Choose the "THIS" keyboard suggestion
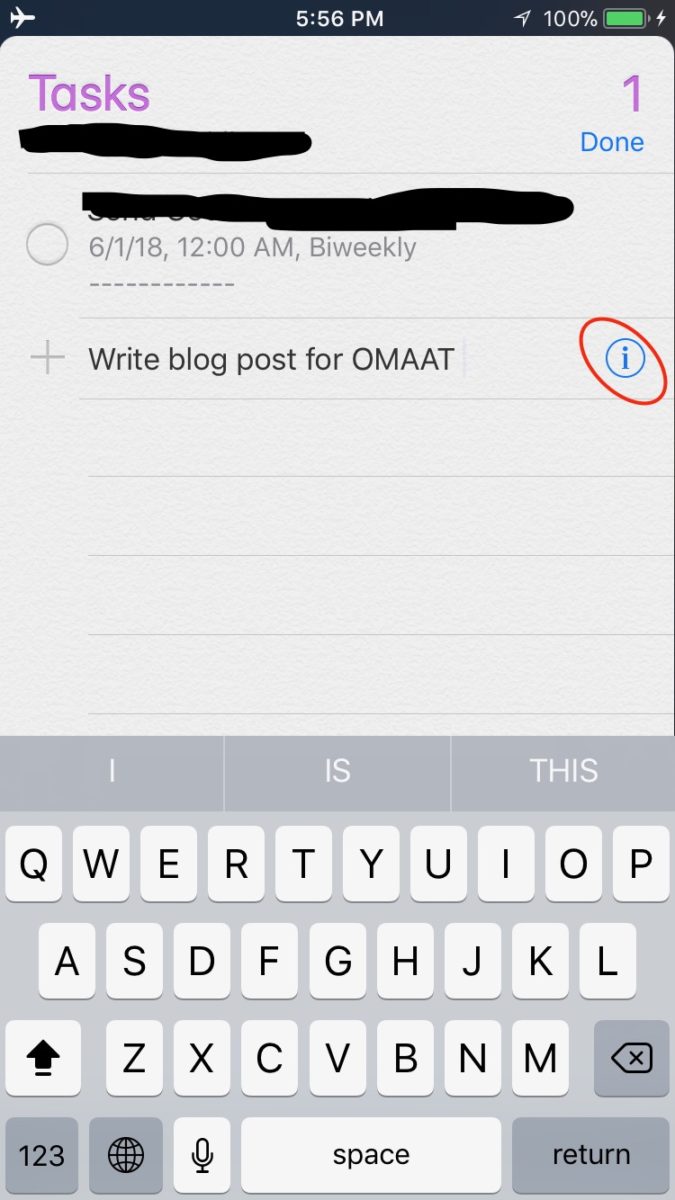Viewport: 675px width, 1200px height. tap(563, 771)
